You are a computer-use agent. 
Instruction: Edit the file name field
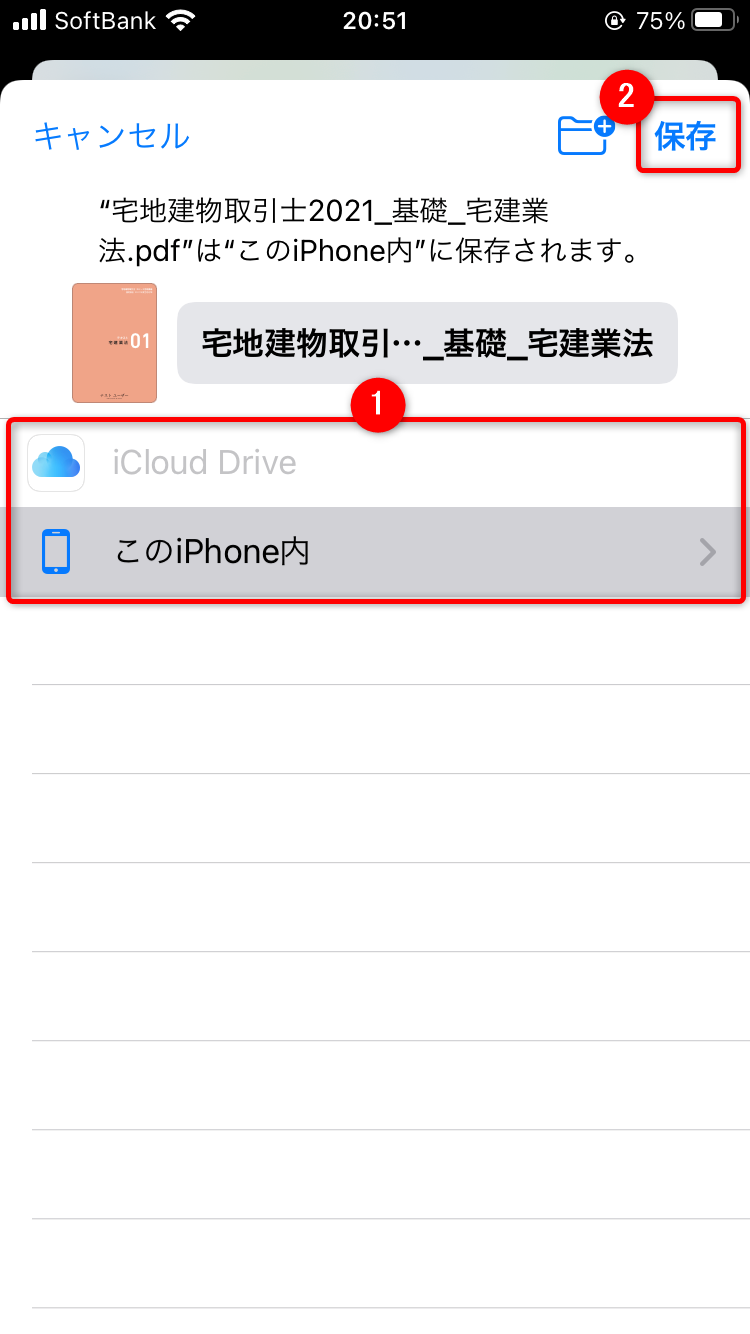coord(427,343)
